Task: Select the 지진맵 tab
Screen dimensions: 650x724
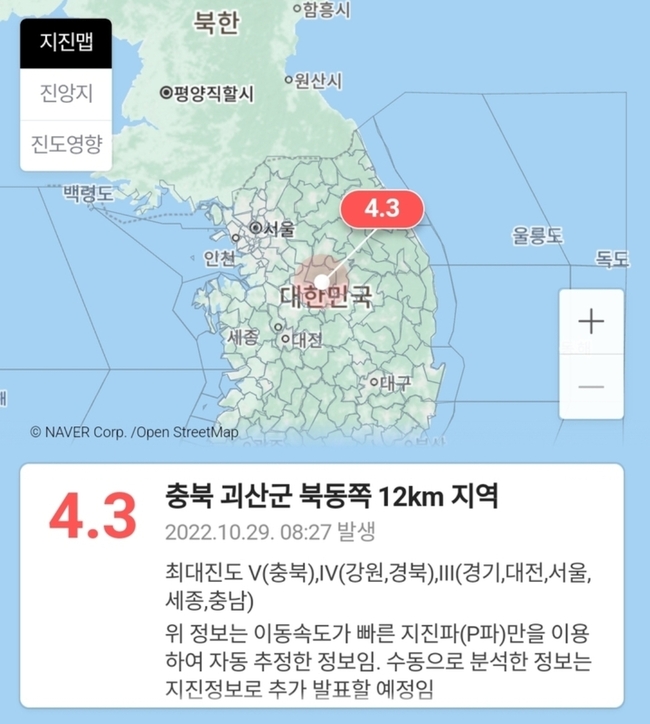Action: point(66,43)
